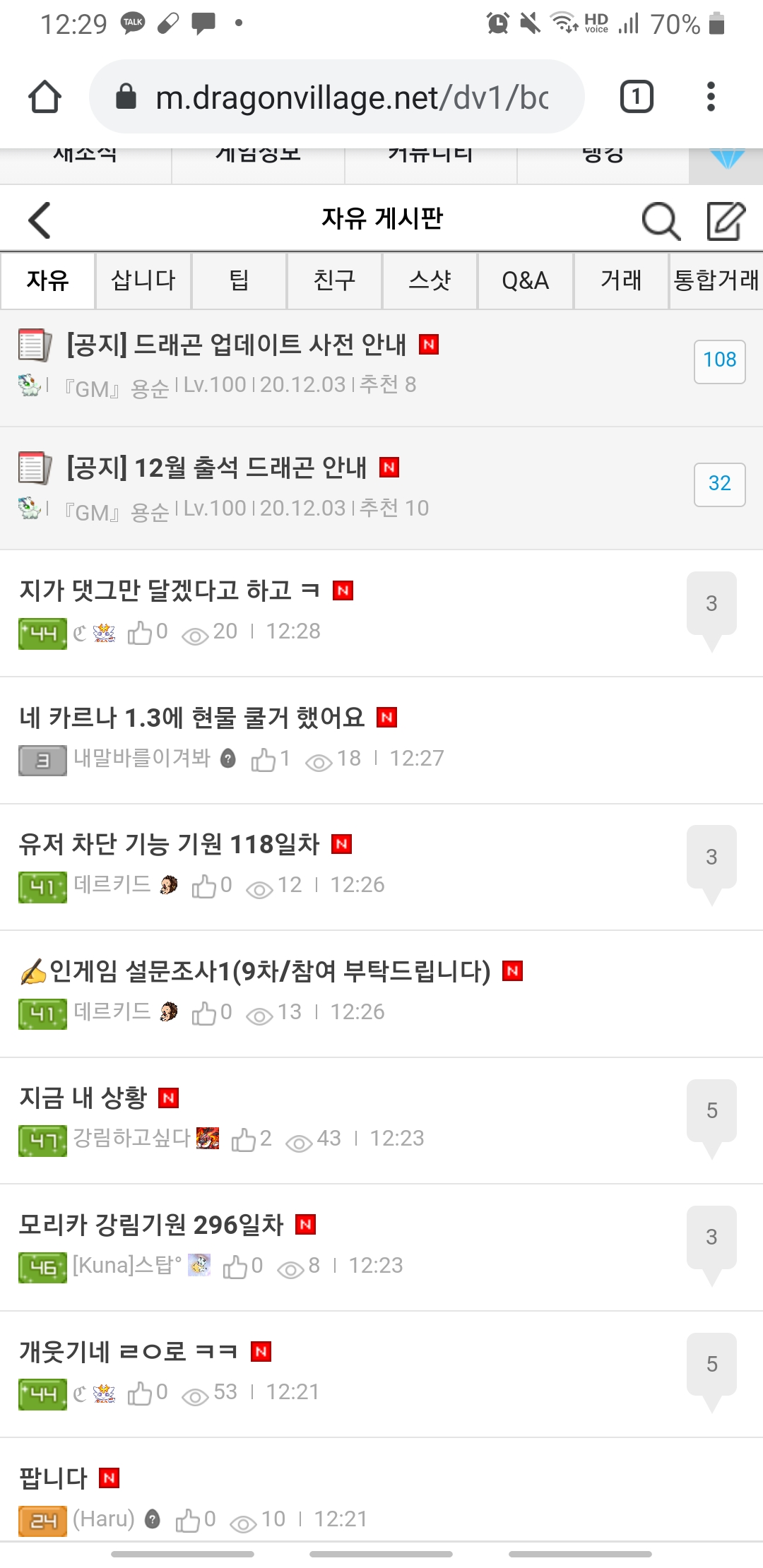This screenshot has height=1568, width=763.
Task: Switch to the 스샷 tab
Action: [430, 280]
